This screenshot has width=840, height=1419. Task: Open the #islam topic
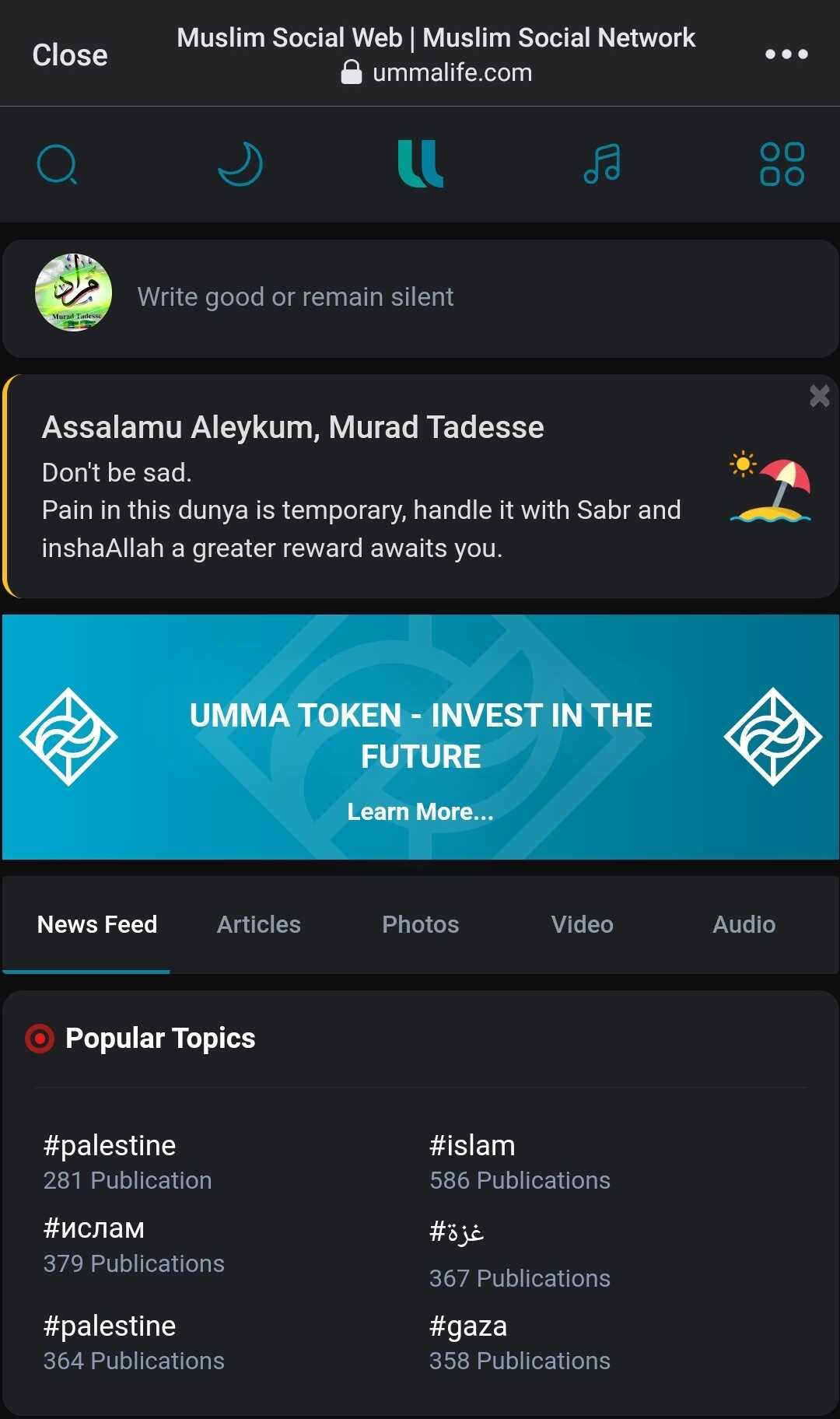(x=472, y=1146)
